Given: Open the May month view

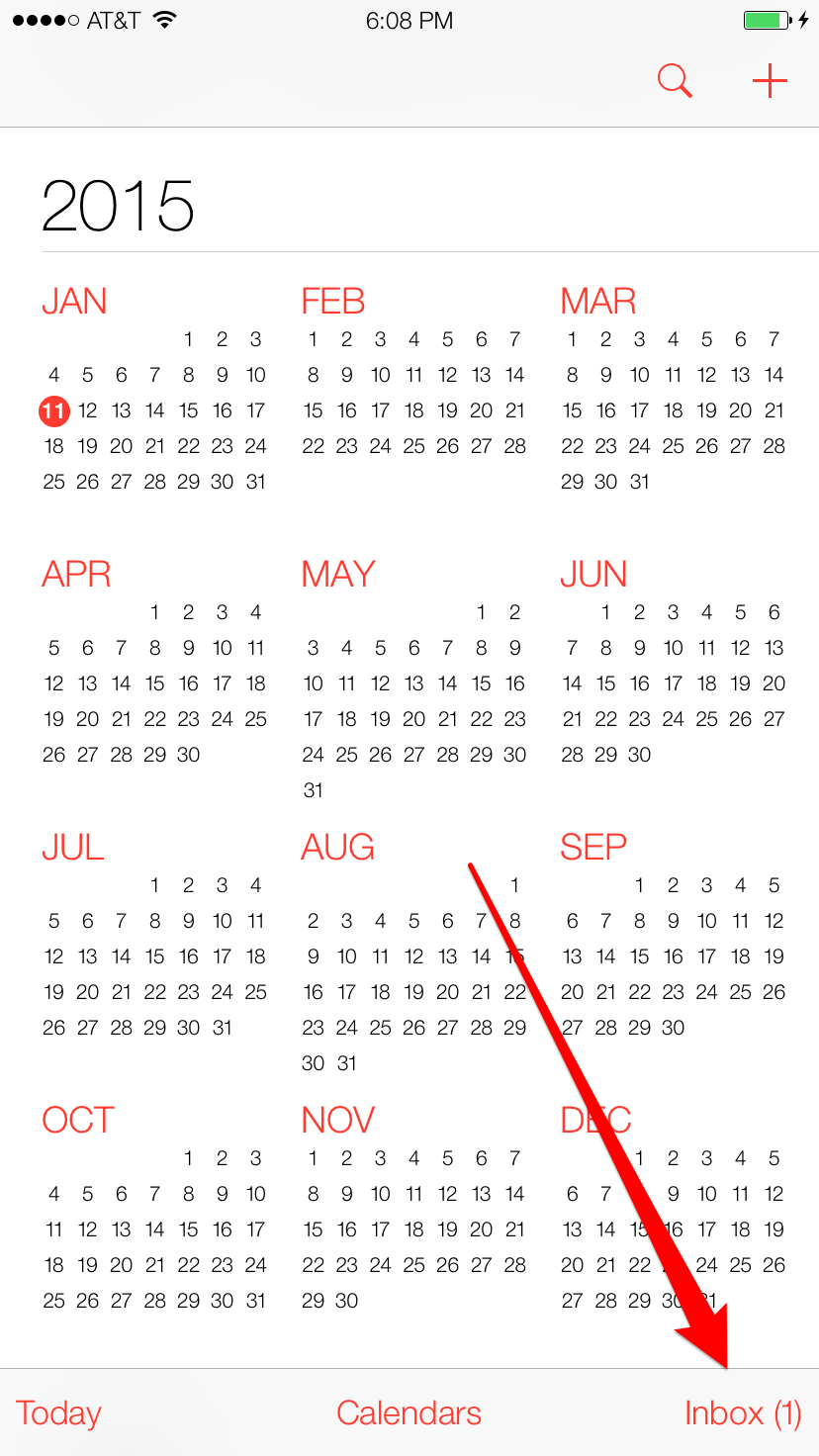Looking at the screenshot, I should pyautogui.click(x=414, y=682).
